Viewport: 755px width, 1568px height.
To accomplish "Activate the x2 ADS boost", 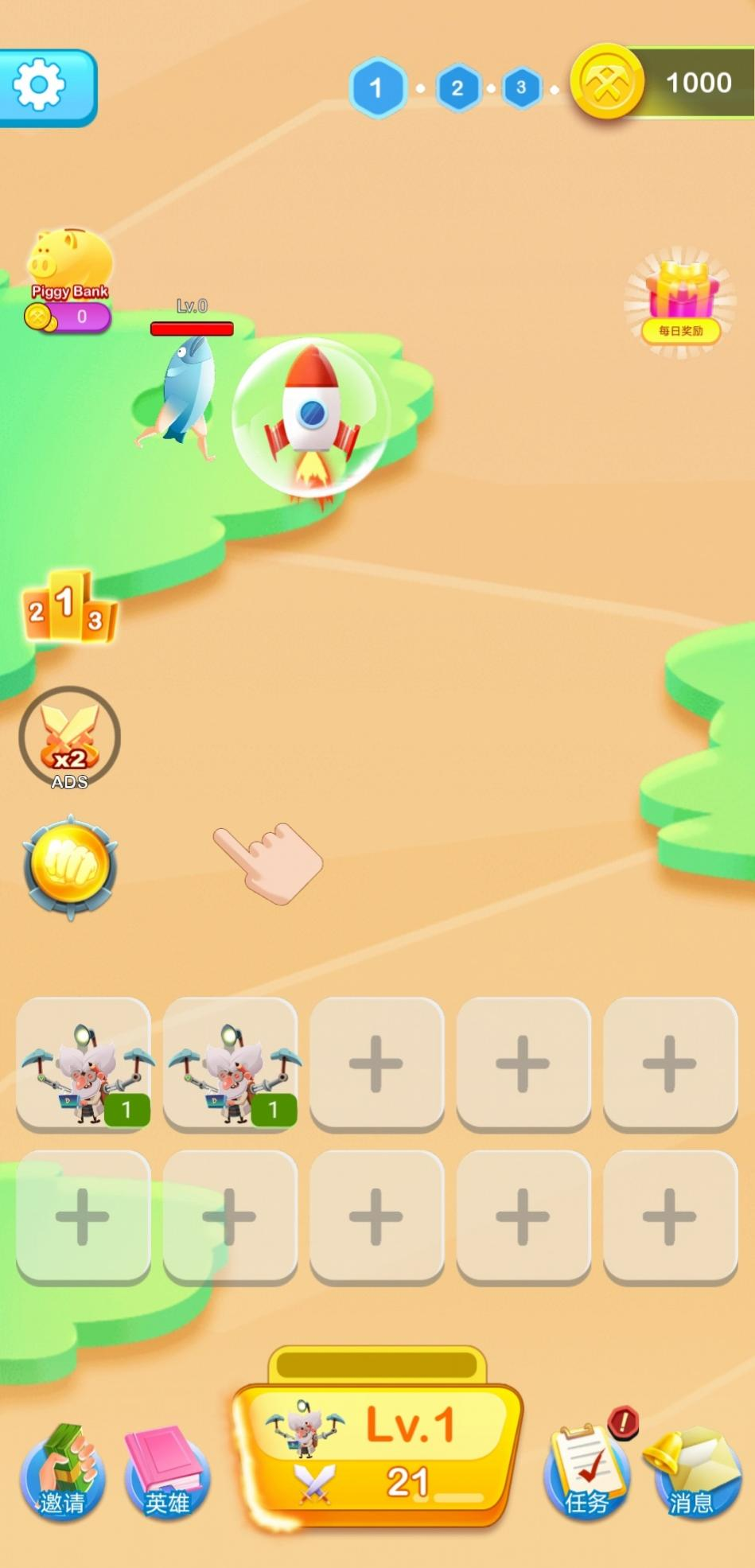I will (x=70, y=738).
